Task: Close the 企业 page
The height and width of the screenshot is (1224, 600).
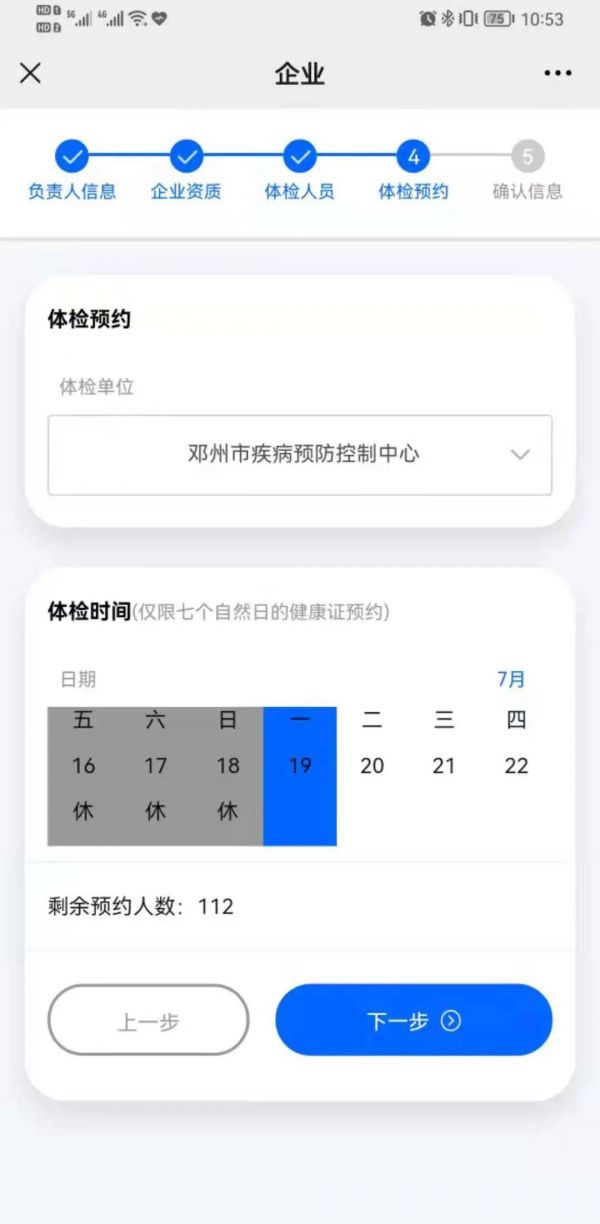Action: (31, 73)
